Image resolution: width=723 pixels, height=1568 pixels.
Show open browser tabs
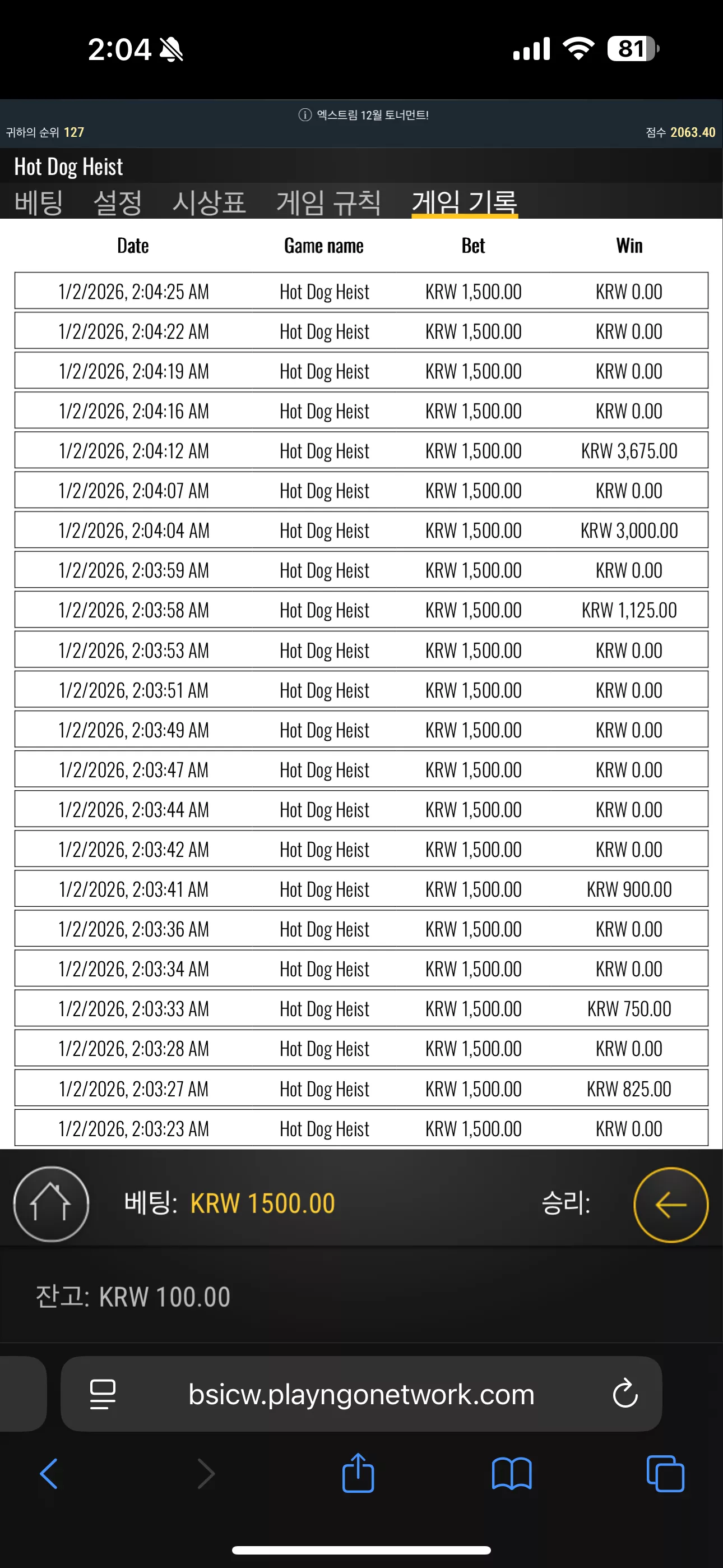pyautogui.click(x=665, y=1474)
